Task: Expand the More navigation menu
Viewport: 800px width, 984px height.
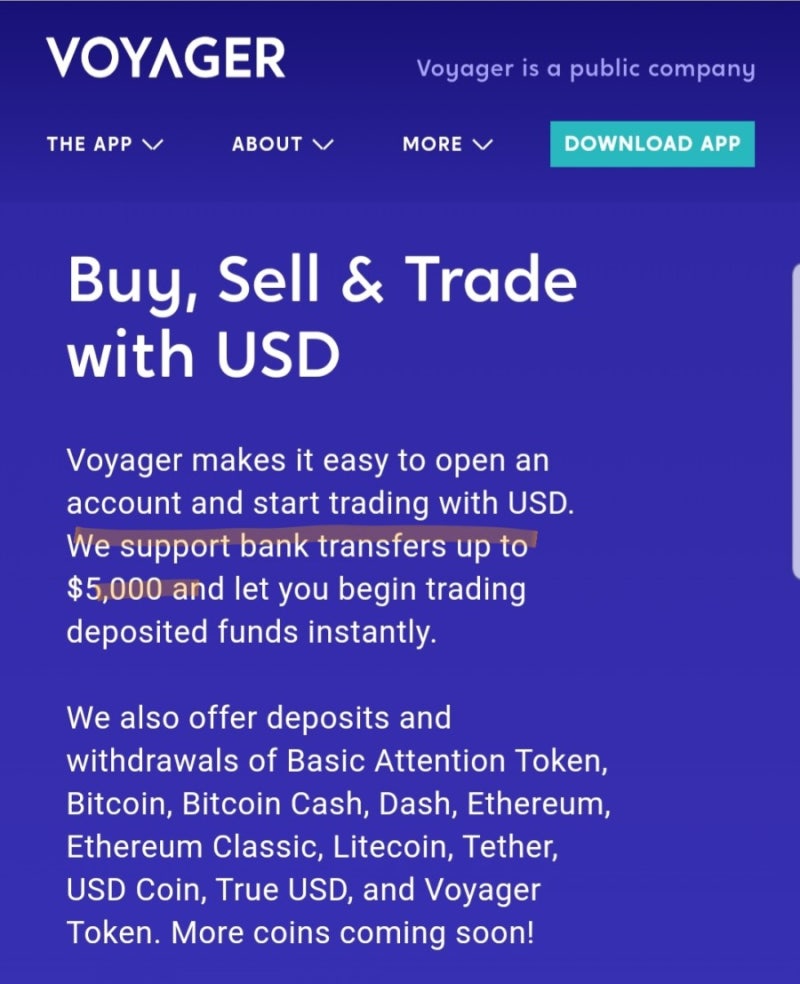Action: coord(447,144)
